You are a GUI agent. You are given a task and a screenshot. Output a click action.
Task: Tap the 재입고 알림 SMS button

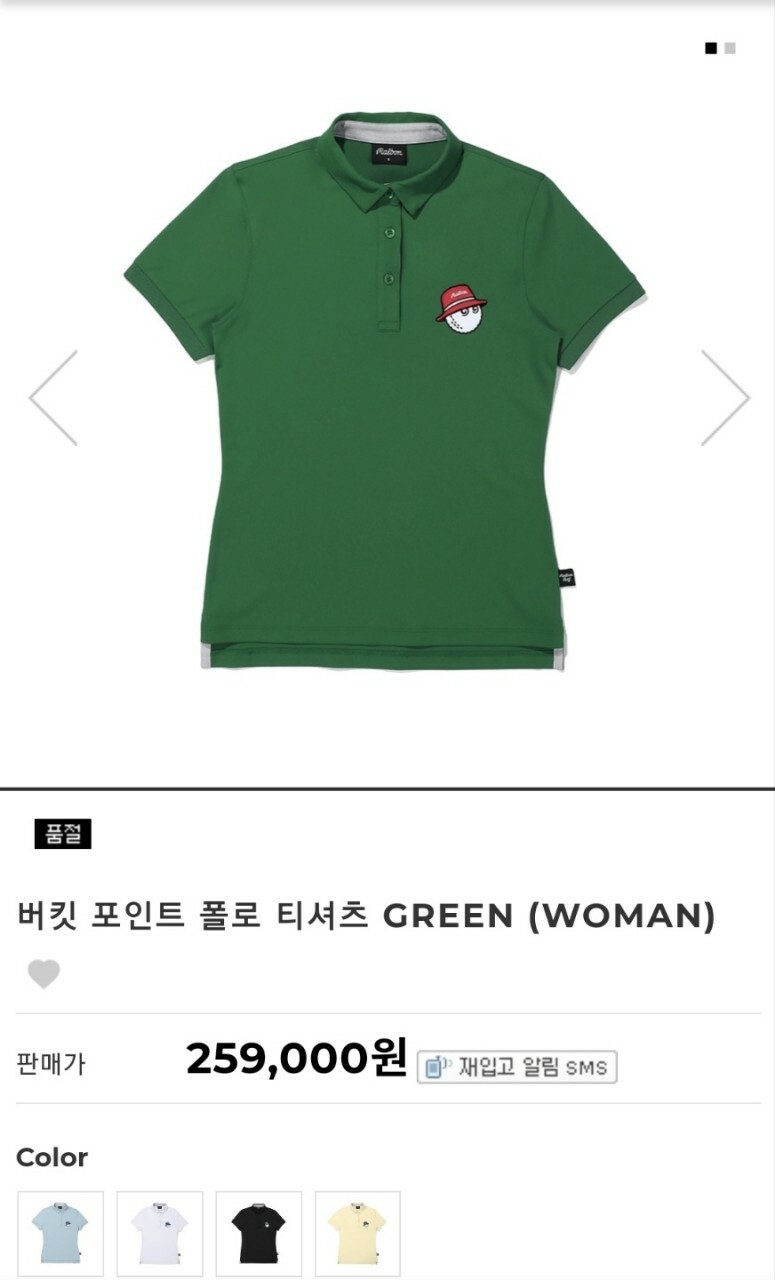(517, 1066)
